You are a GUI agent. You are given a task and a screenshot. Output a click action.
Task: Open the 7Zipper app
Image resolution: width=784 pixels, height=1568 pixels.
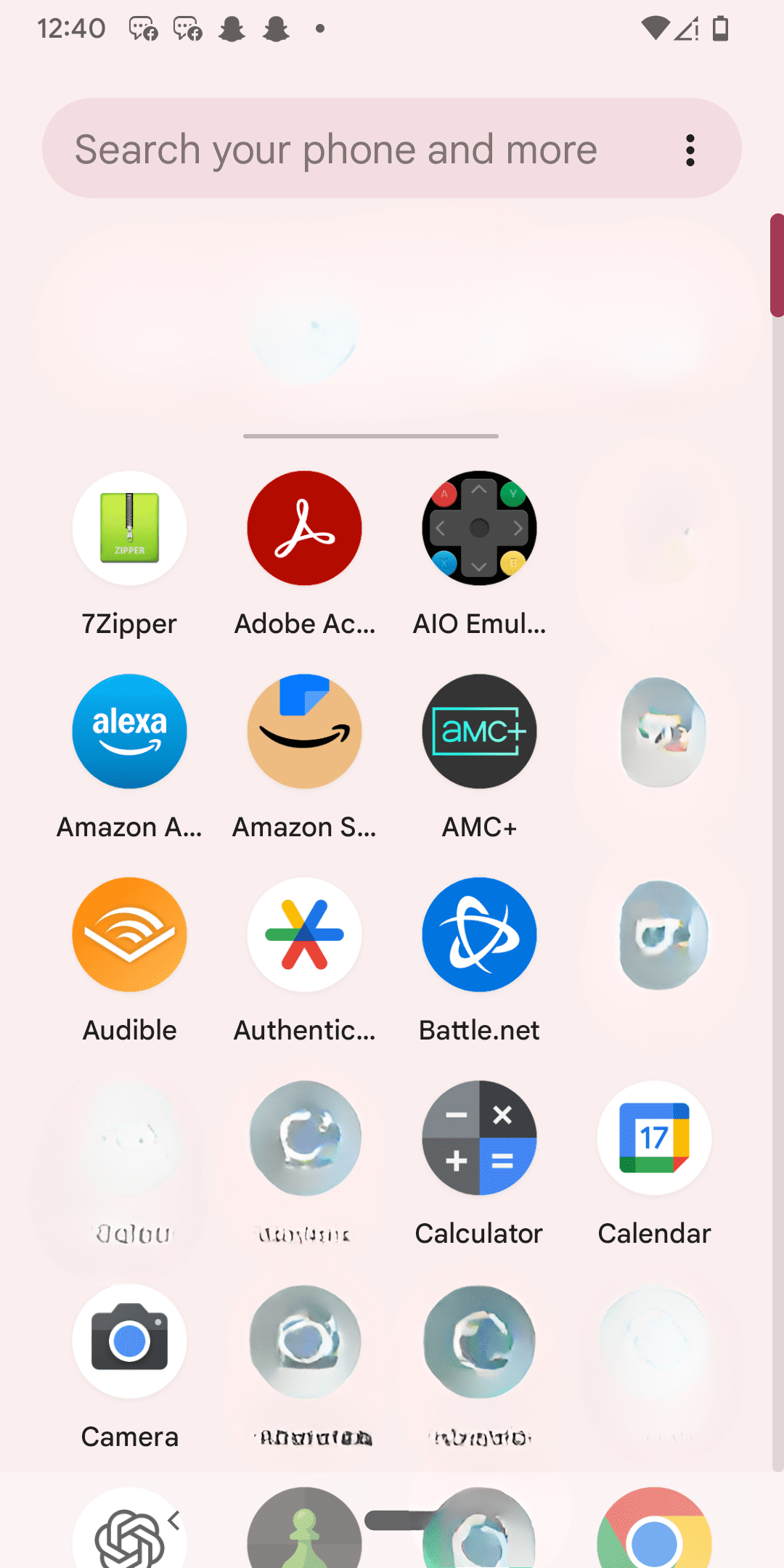point(129,528)
